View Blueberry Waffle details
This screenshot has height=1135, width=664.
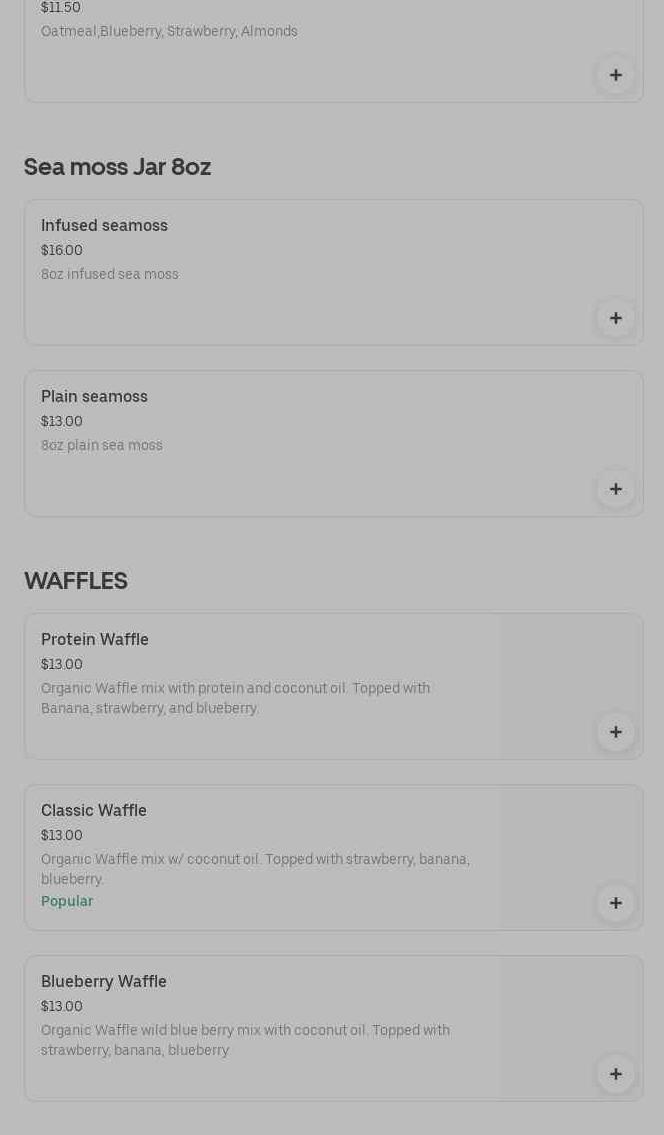click(x=334, y=1029)
